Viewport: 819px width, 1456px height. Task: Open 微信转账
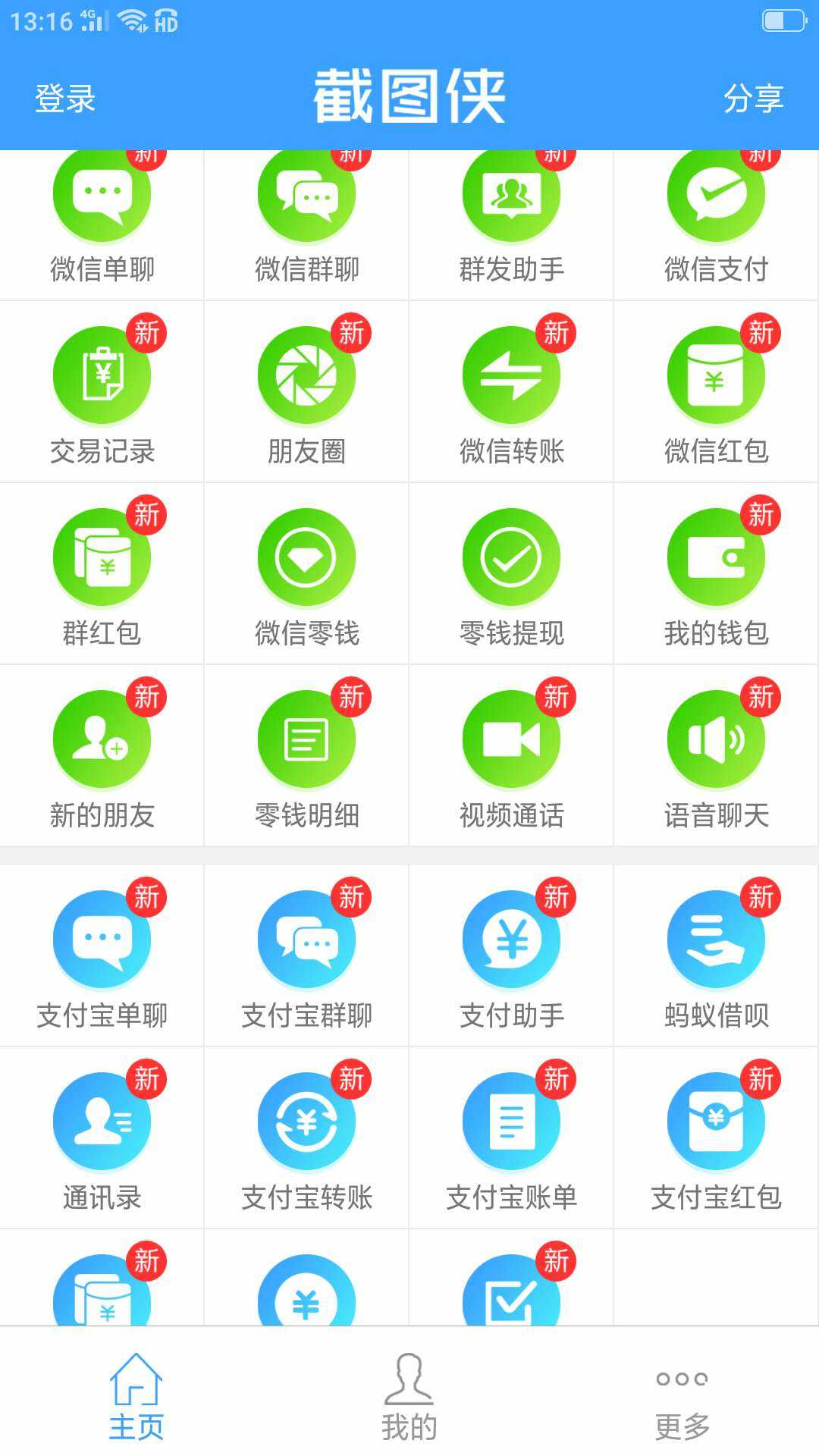coord(511,391)
